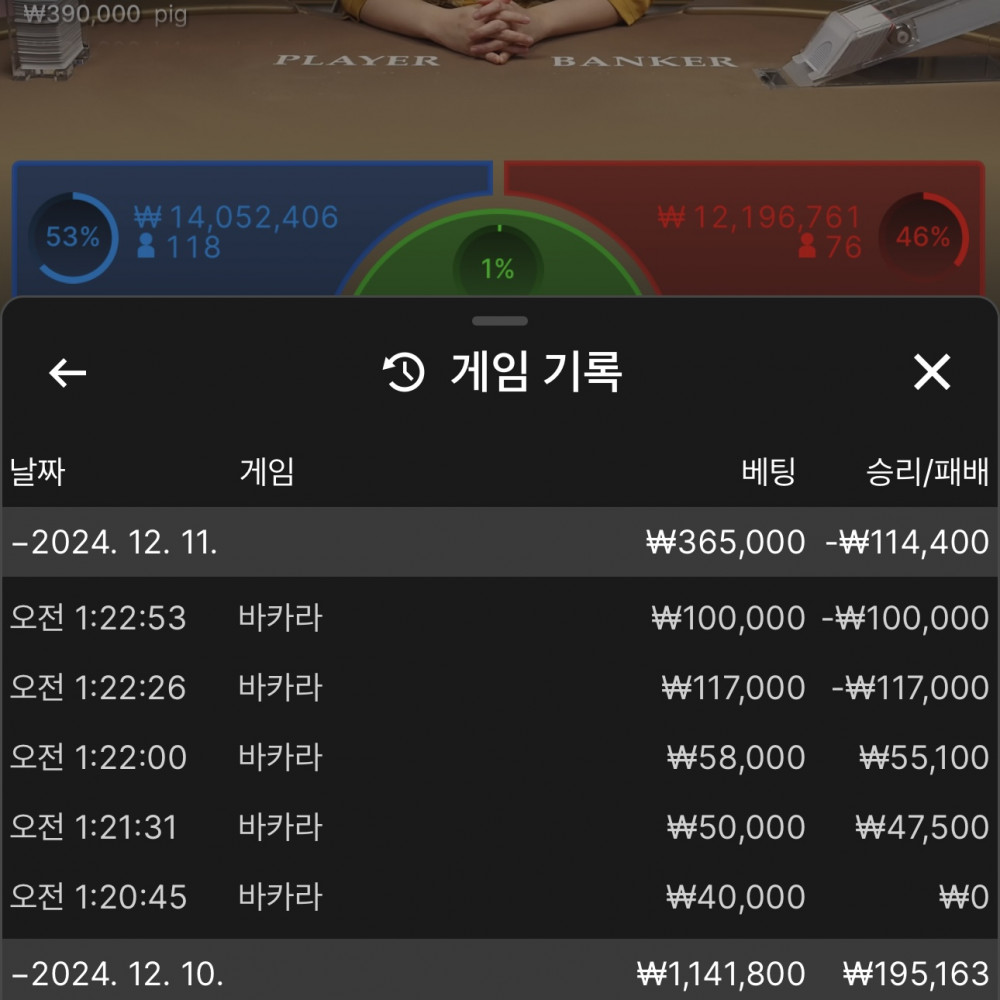Collapse the 2024. 12. 10. date group
This screenshot has width=1000, height=1000.
tap(118, 973)
